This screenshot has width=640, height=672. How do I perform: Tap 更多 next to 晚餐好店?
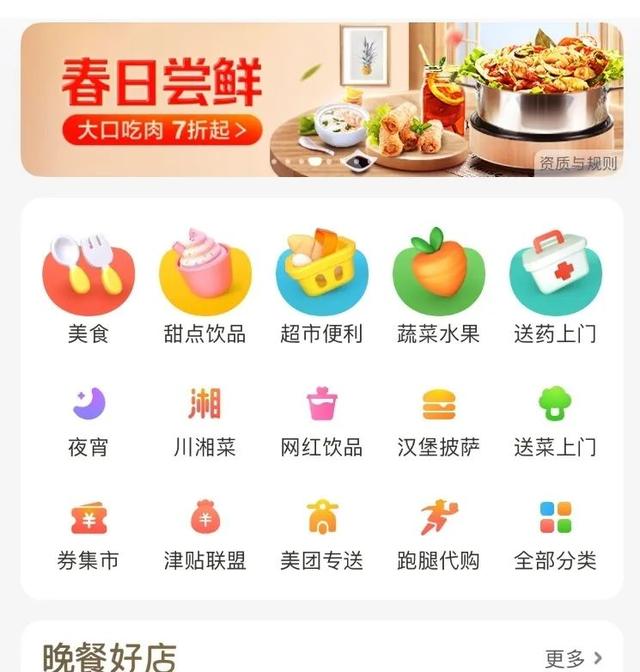click(574, 658)
